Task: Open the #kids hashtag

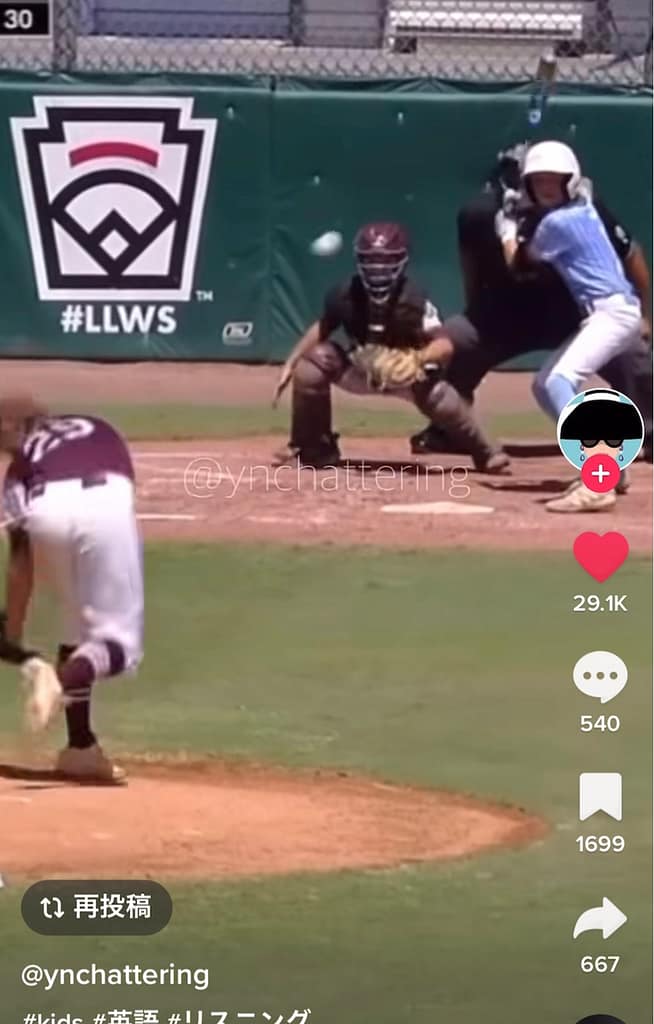Action: [53, 1017]
